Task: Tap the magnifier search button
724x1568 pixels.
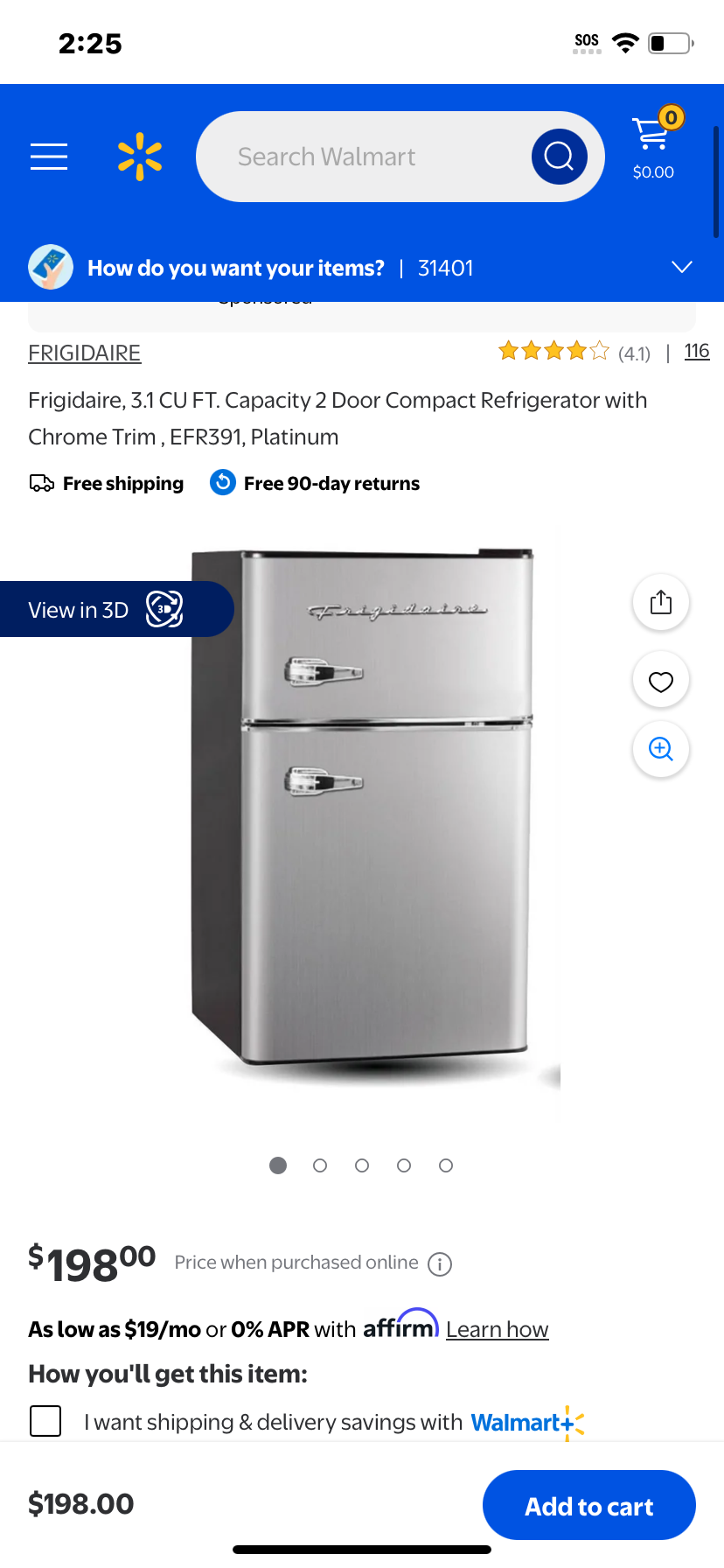Action: (559, 157)
